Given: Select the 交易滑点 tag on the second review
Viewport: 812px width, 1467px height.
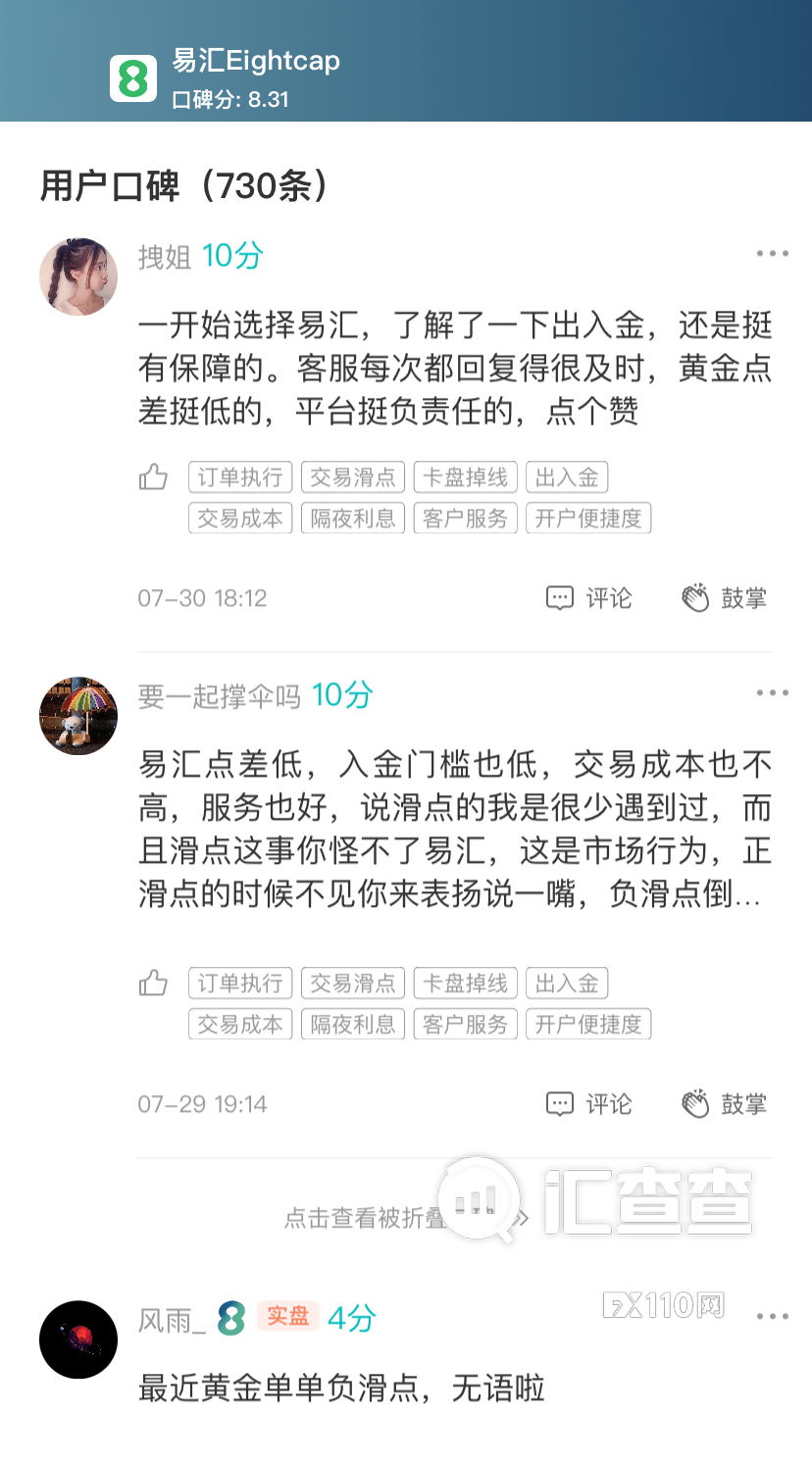Looking at the screenshot, I should (352, 983).
